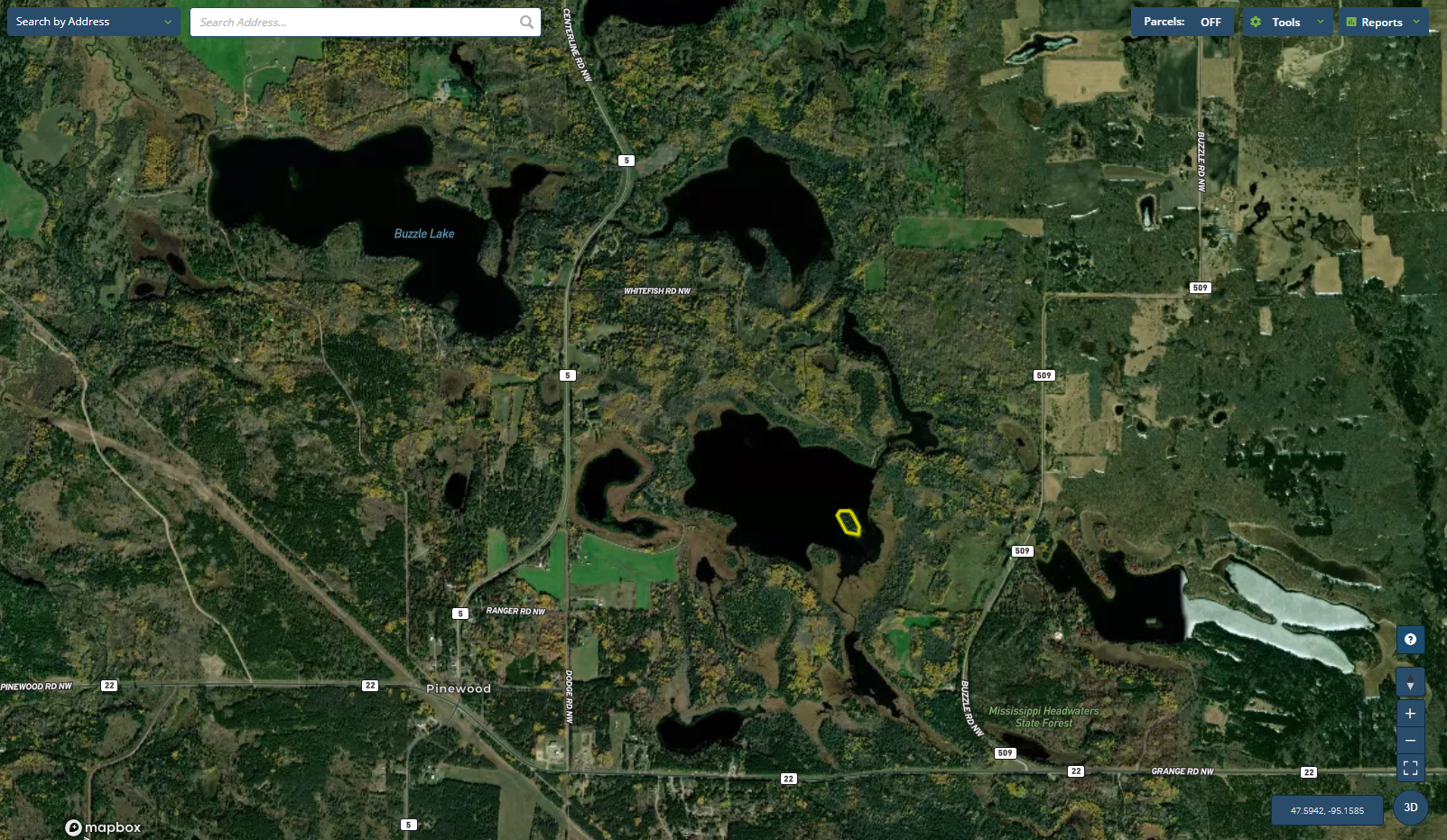
Task: Select the yellow outlined parcel
Action: pyautogui.click(x=848, y=522)
